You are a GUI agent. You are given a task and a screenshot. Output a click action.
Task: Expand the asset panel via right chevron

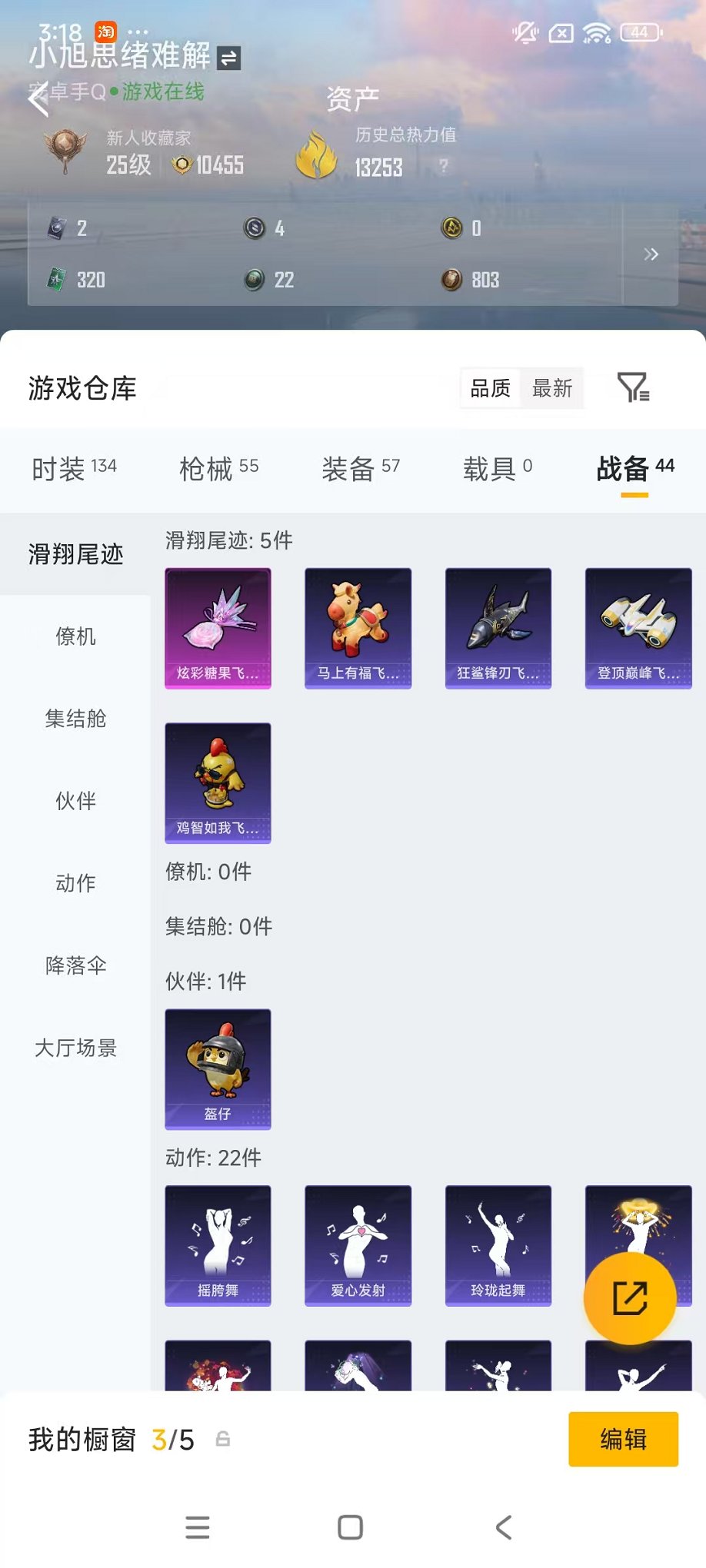[651, 254]
